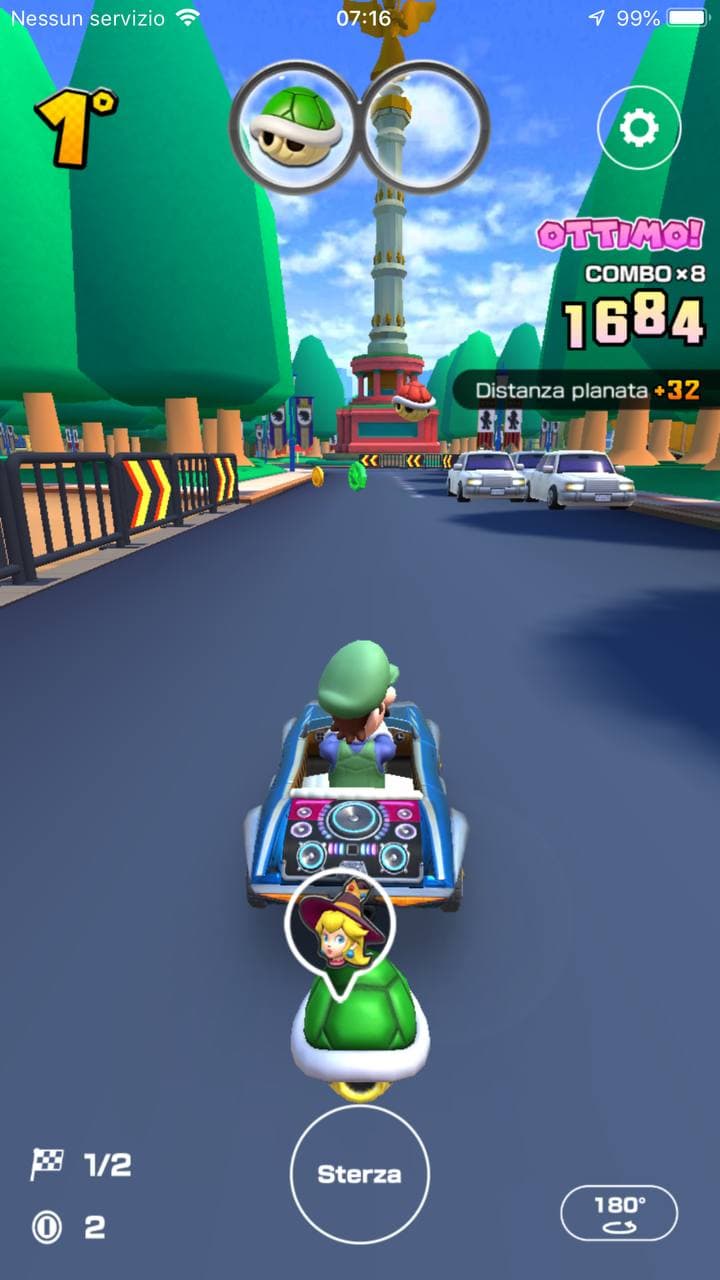
Task: Flip the camera with the 180° button
Action: click(619, 1212)
